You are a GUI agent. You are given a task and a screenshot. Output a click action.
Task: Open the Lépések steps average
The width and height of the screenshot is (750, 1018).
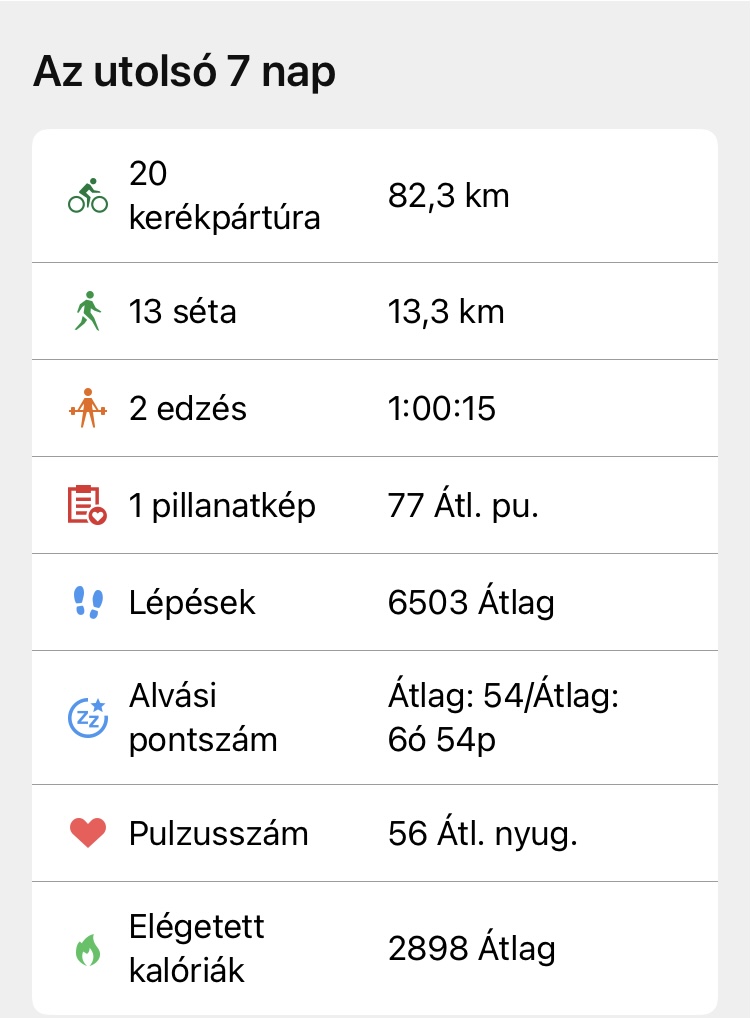(375, 602)
